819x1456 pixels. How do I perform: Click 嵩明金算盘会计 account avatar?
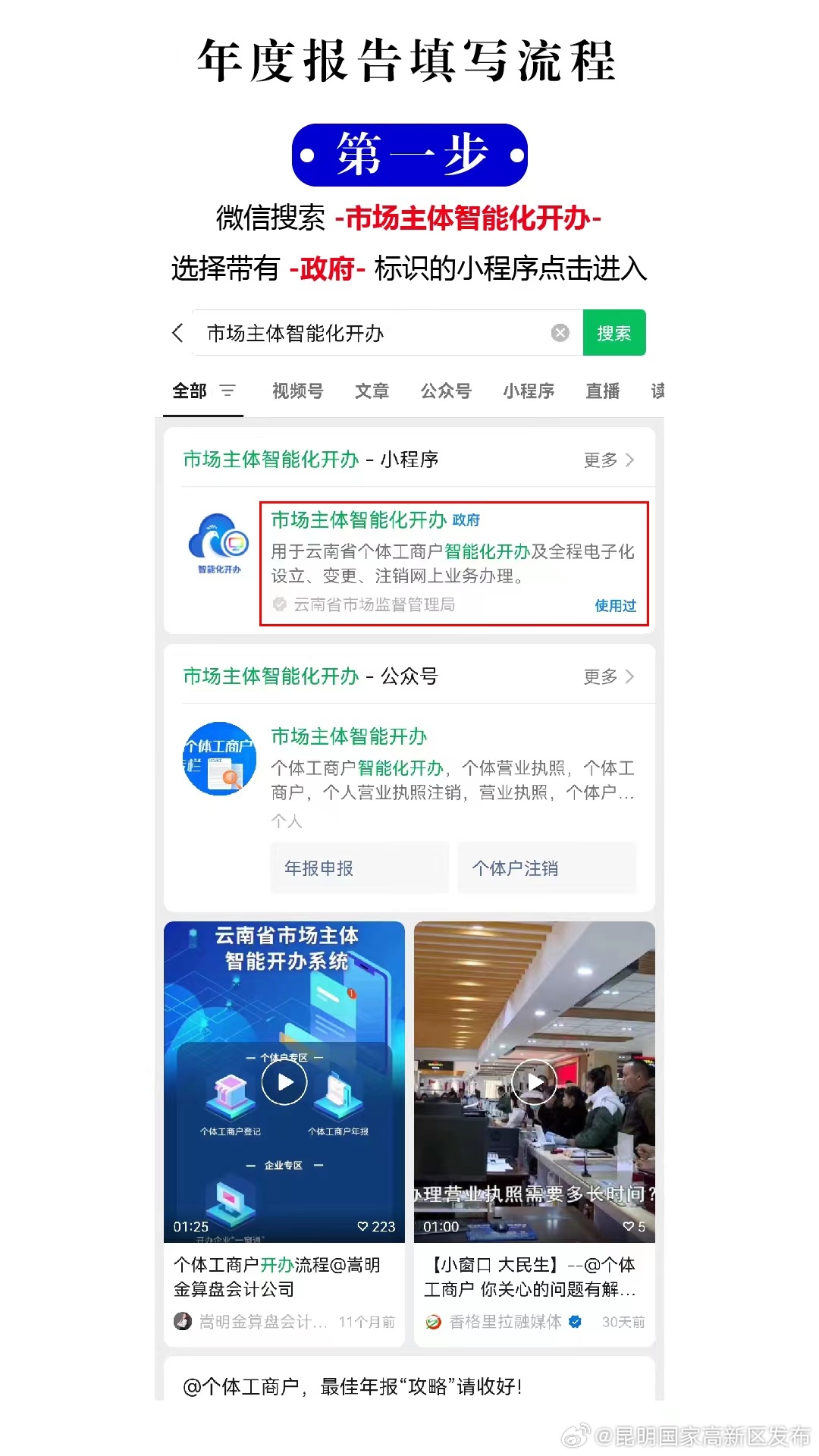point(181,1321)
